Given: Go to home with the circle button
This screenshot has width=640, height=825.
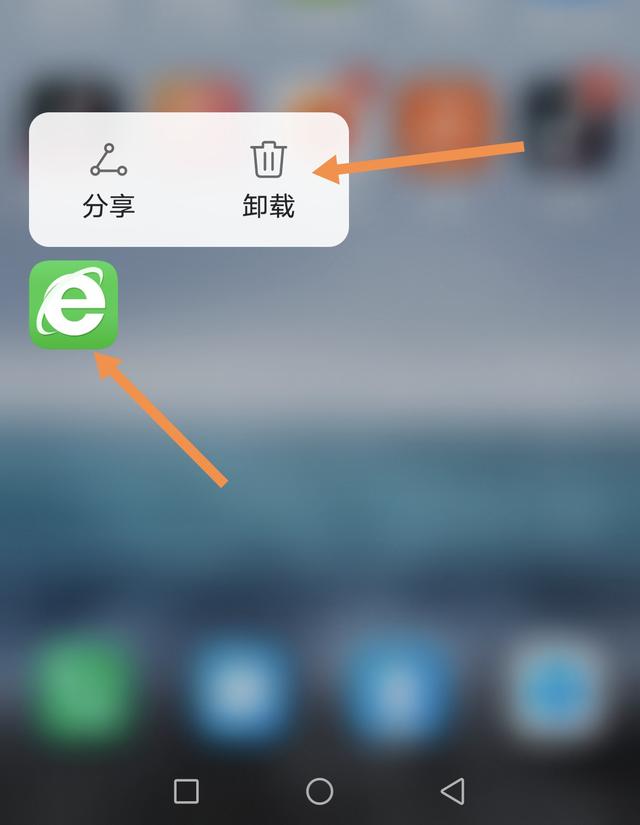Looking at the screenshot, I should pyautogui.click(x=319, y=791).
